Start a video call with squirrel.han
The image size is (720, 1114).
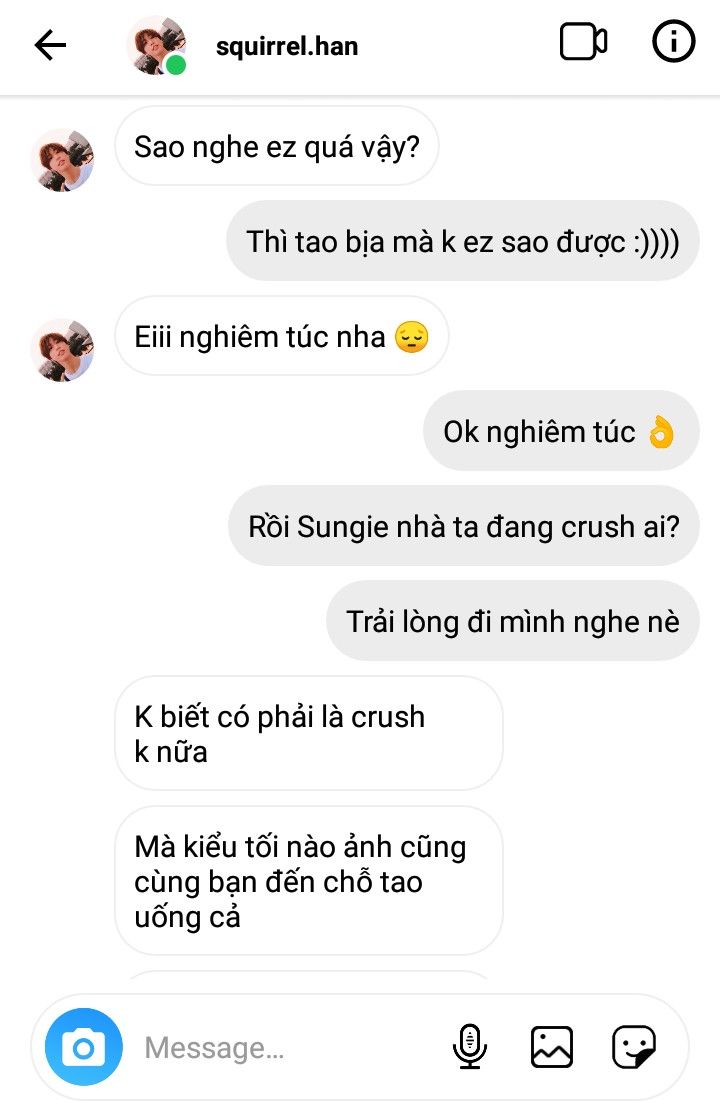[x=583, y=43]
